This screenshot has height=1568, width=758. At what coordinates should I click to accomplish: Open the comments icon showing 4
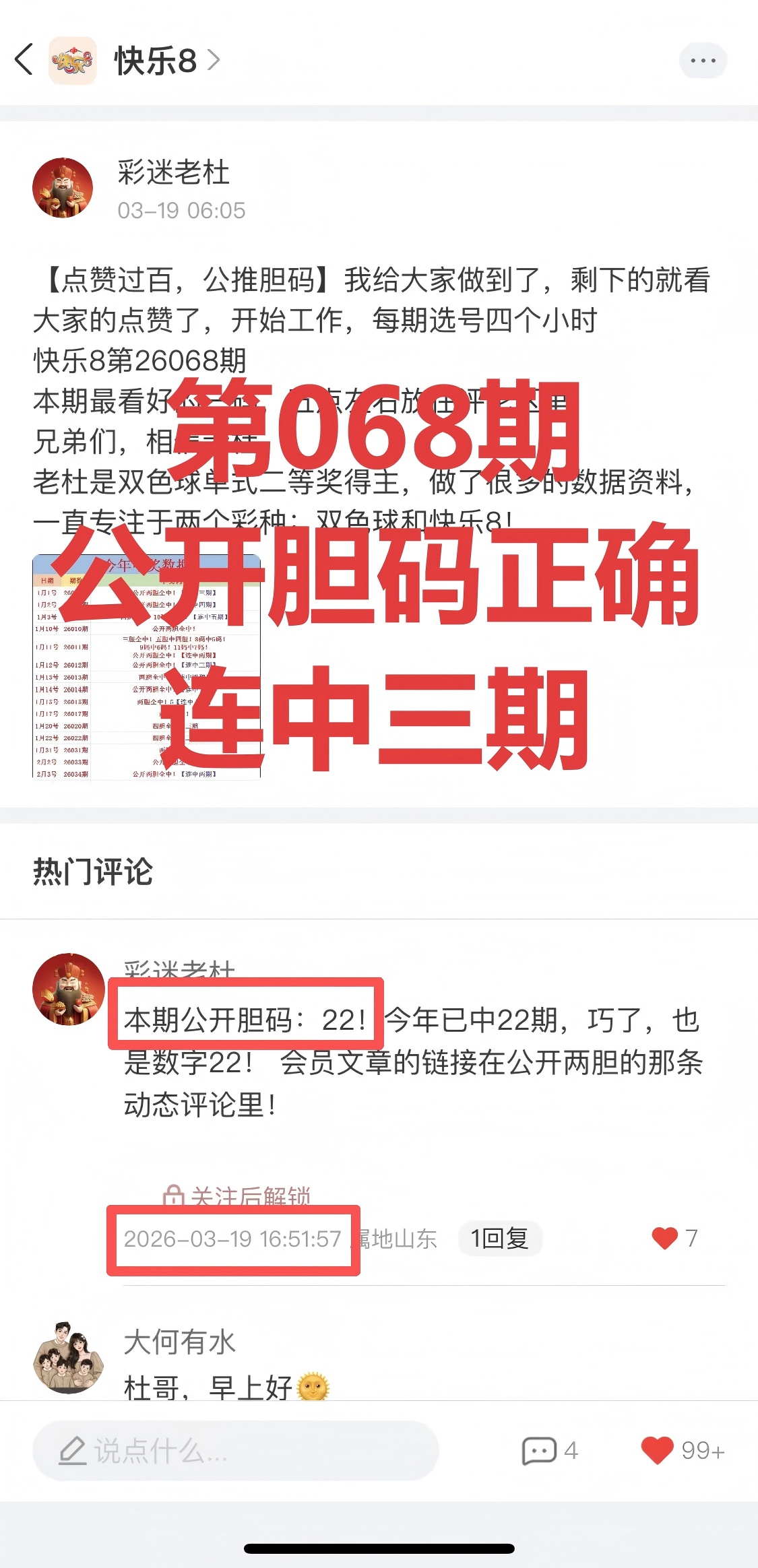(540, 1451)
